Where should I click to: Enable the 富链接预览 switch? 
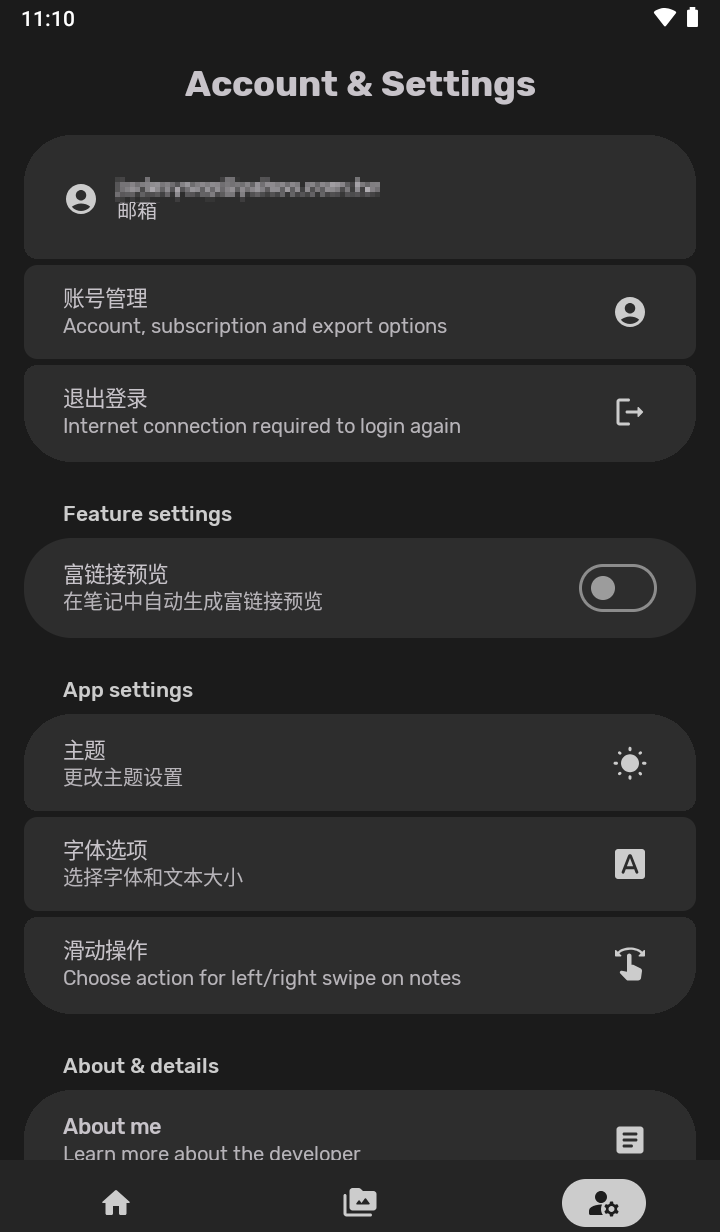pos(617,588)
